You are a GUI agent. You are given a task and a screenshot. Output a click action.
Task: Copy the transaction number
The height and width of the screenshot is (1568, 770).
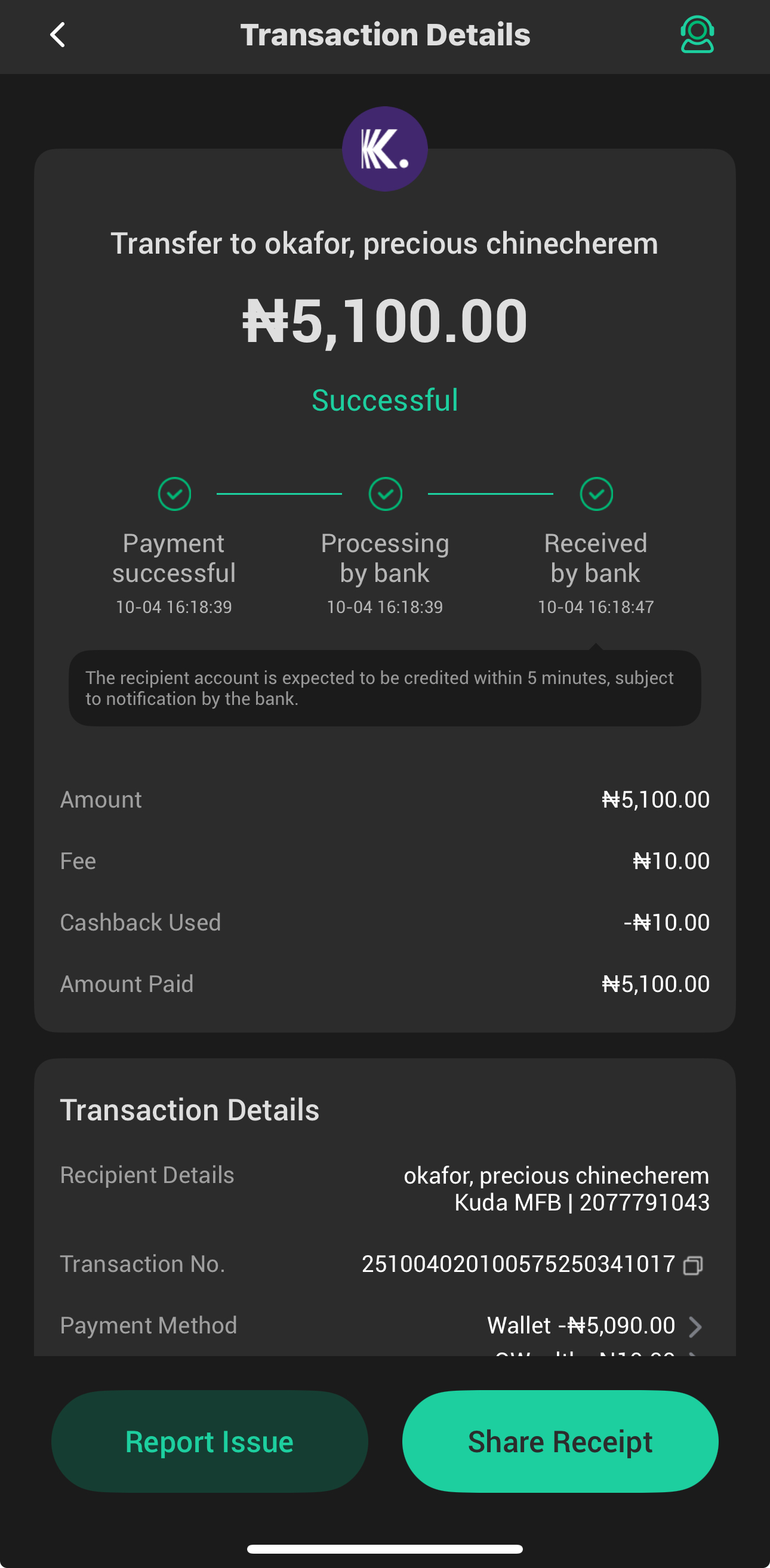[x=692, y=1265]
